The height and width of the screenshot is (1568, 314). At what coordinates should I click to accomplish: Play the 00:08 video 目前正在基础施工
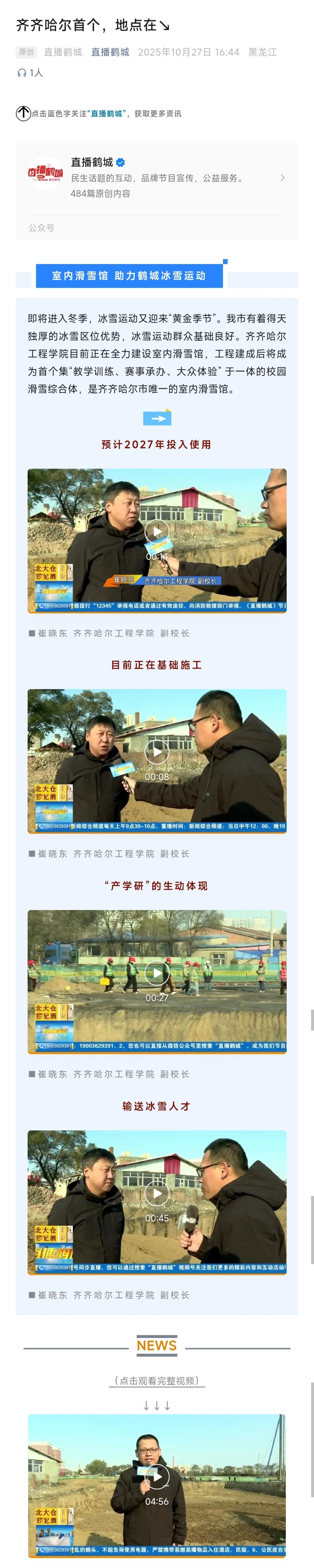[x=157, y=752]
